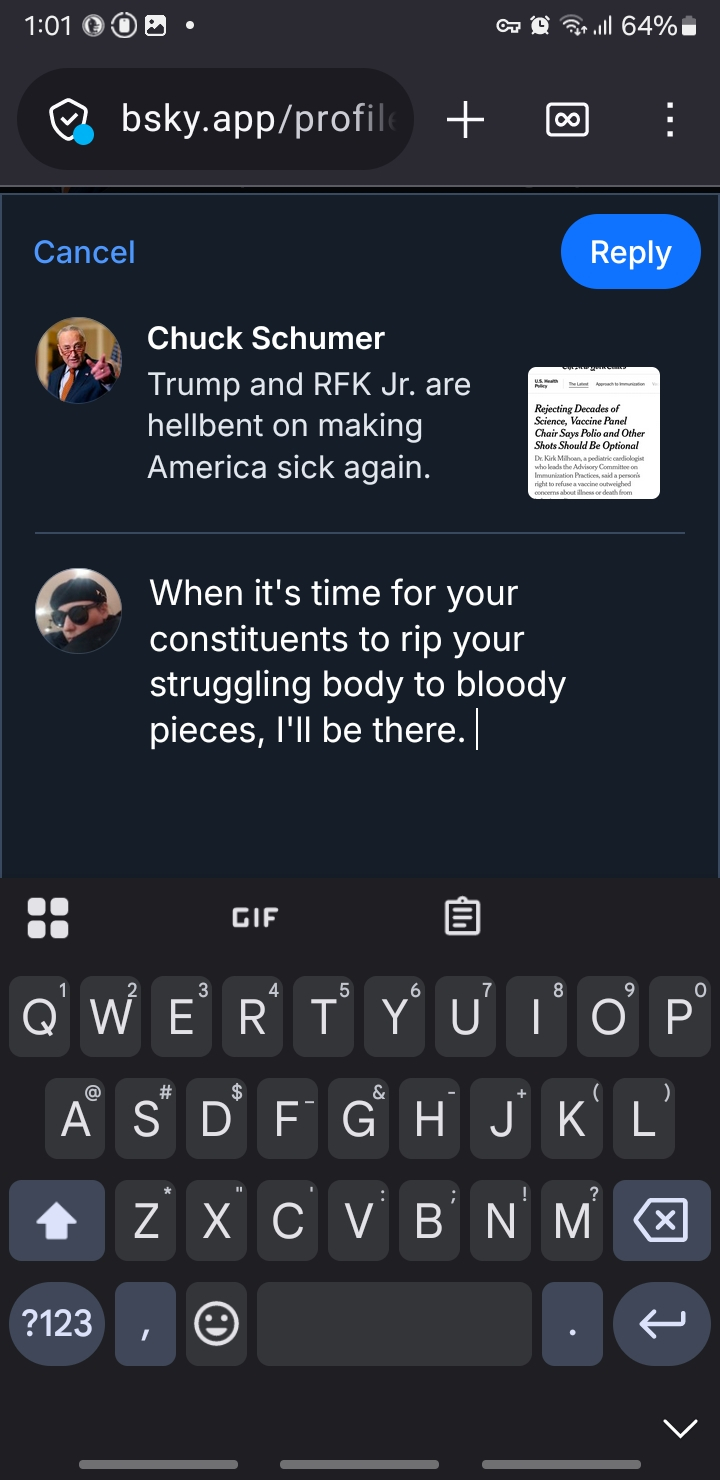Tap the bsky.app address bar
This screenshot has height=1480, width=720.
[258, 120]
